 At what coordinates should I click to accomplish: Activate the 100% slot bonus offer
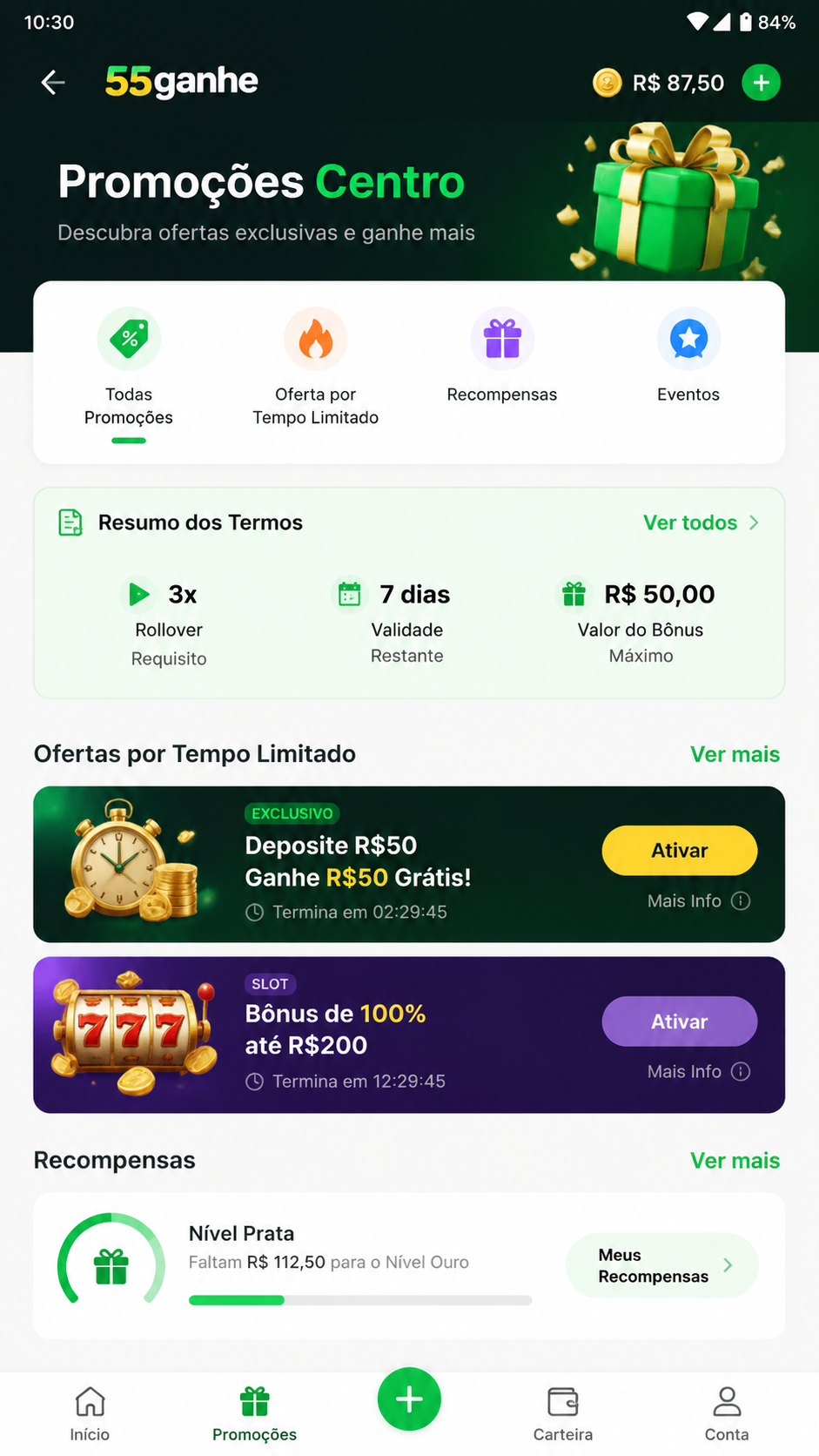coord(680,1021)
